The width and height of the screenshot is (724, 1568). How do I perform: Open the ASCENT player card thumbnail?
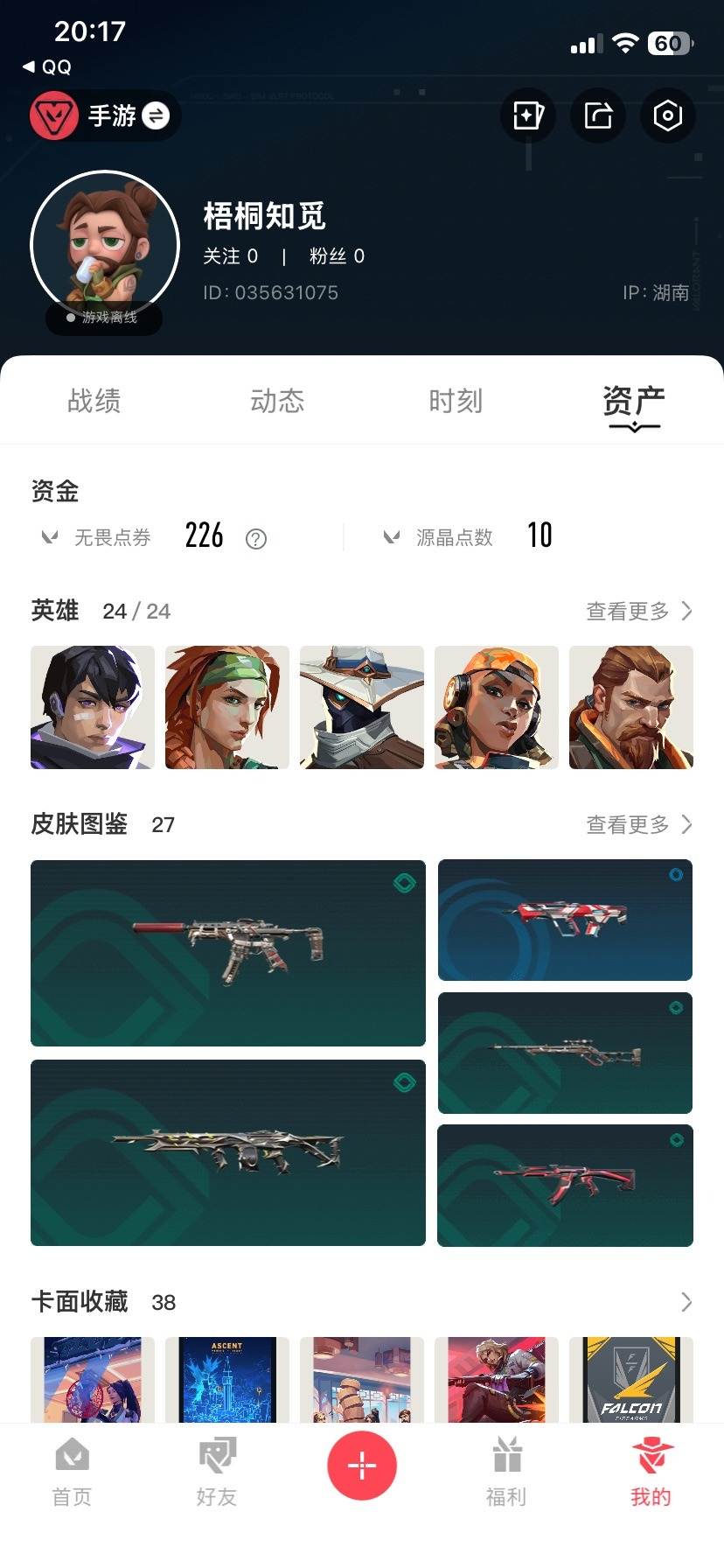coord(226,1381)
